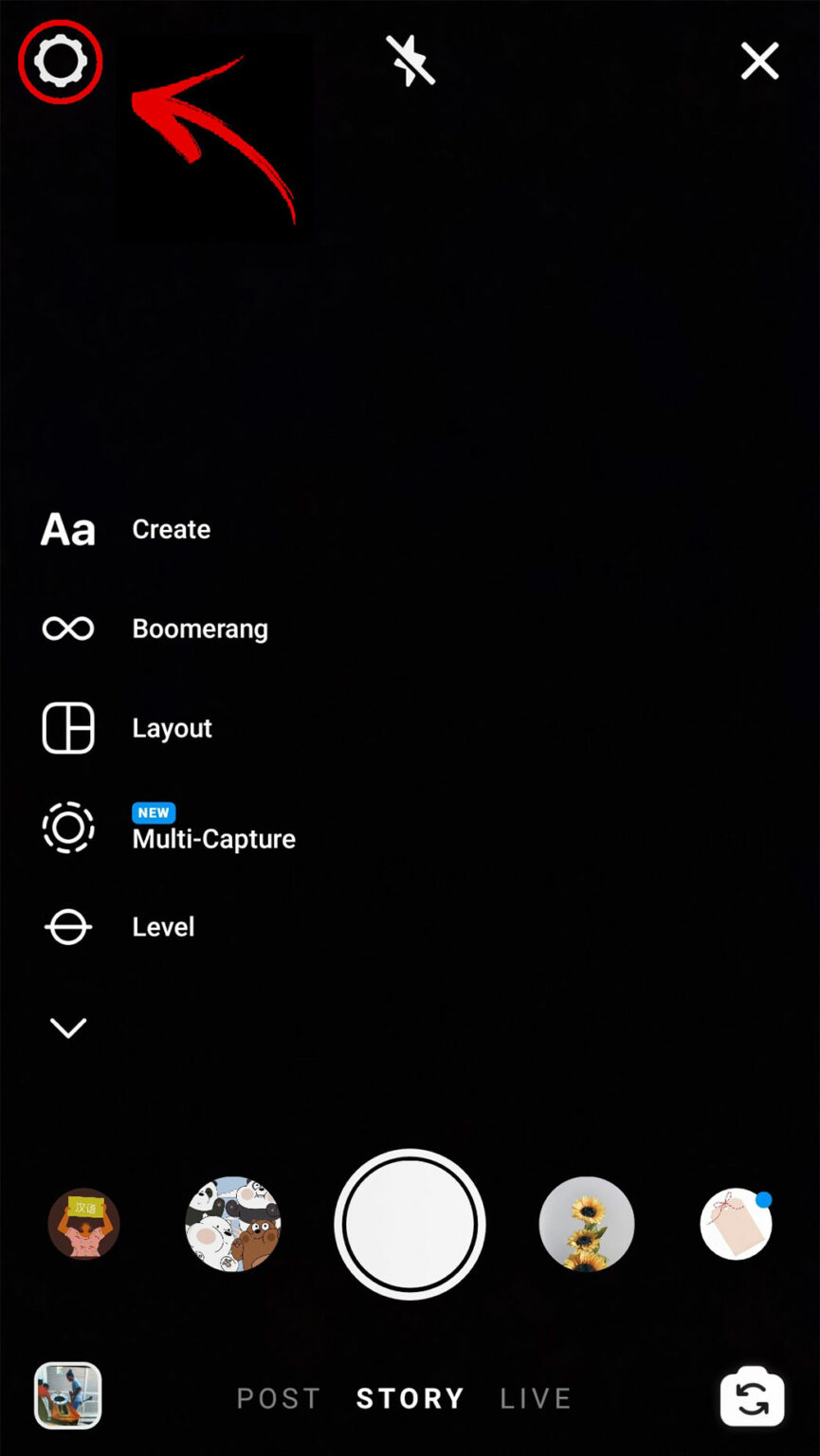Open the gallery thumbnail picker

tap(67, 1397)
